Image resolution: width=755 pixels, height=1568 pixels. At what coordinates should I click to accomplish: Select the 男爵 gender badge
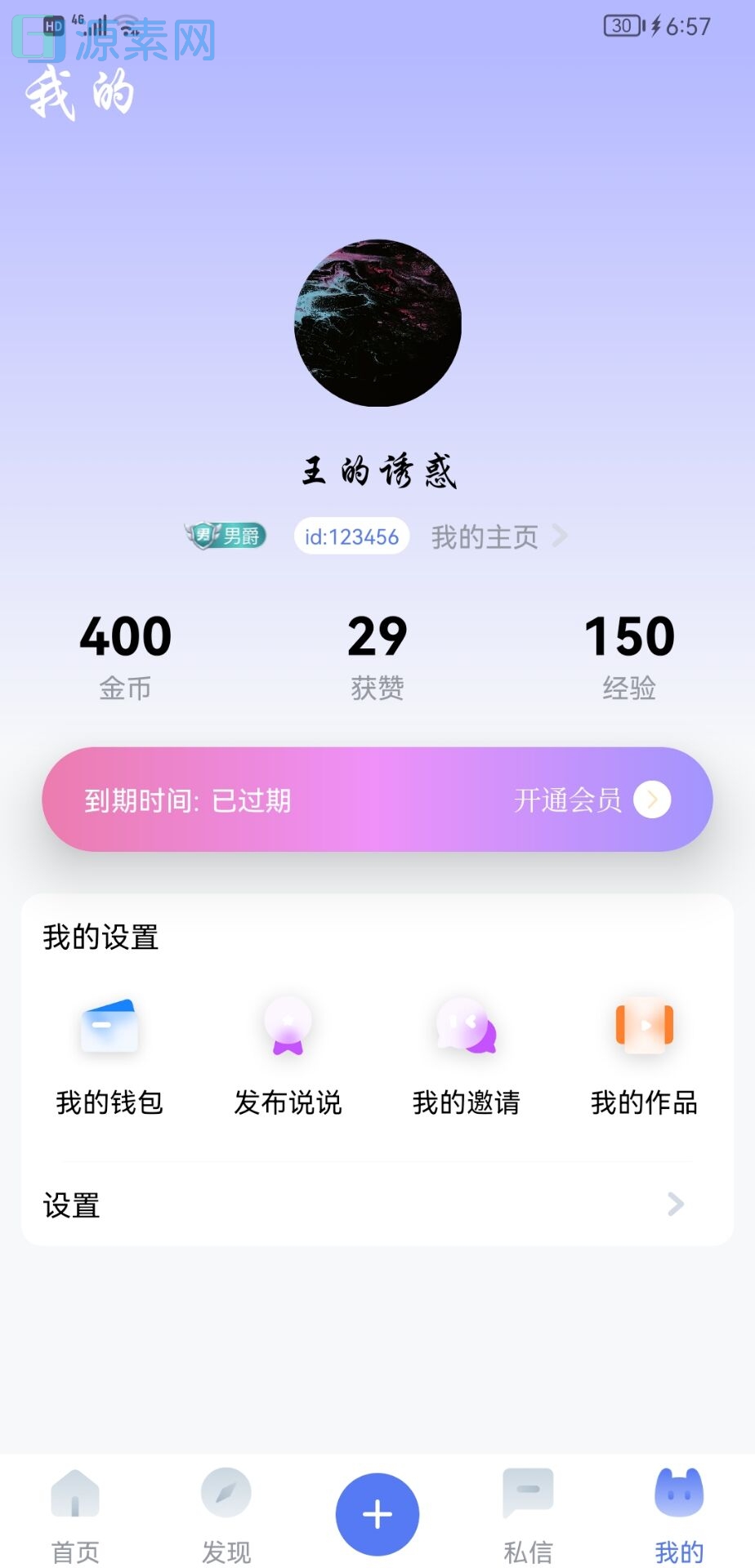225,535
